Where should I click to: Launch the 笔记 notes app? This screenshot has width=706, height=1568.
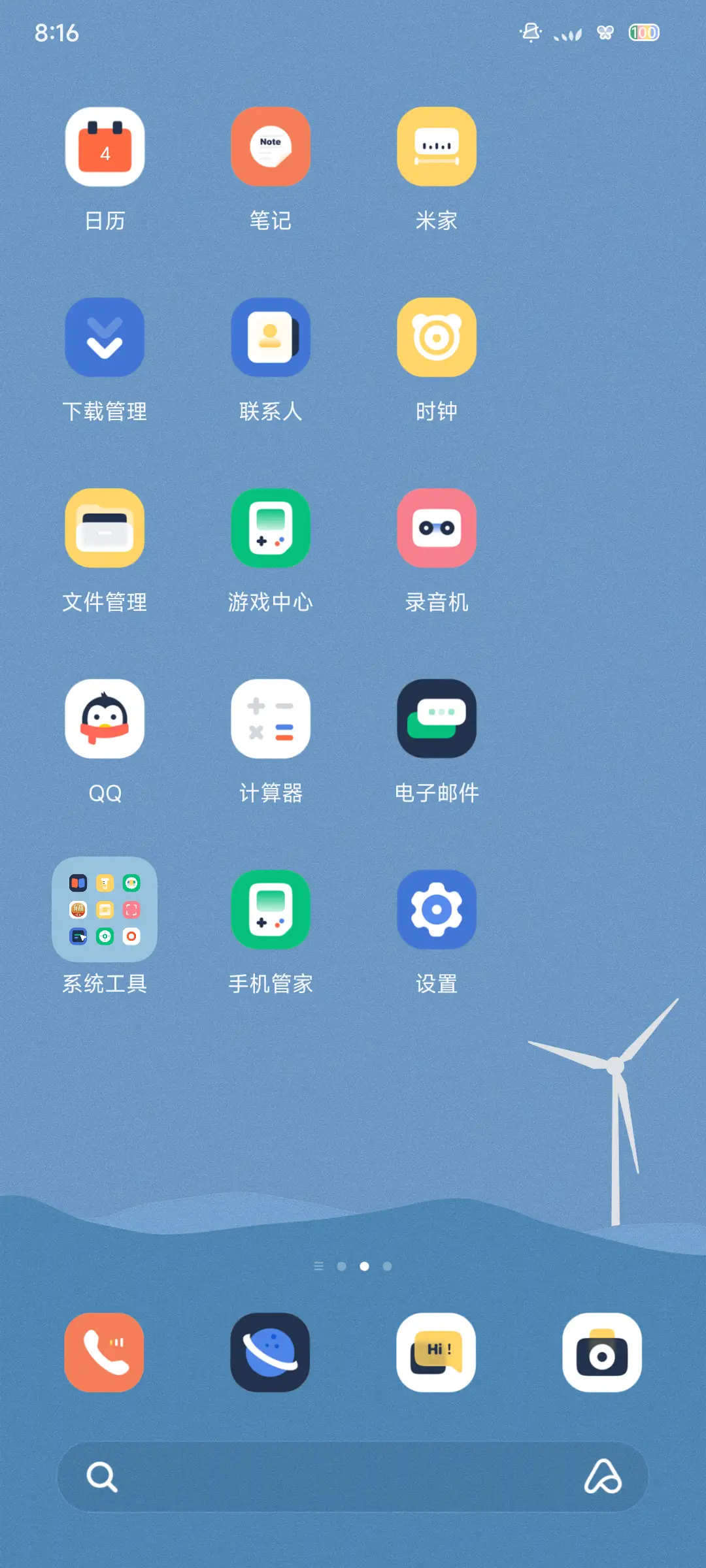[x=271, y=147]
